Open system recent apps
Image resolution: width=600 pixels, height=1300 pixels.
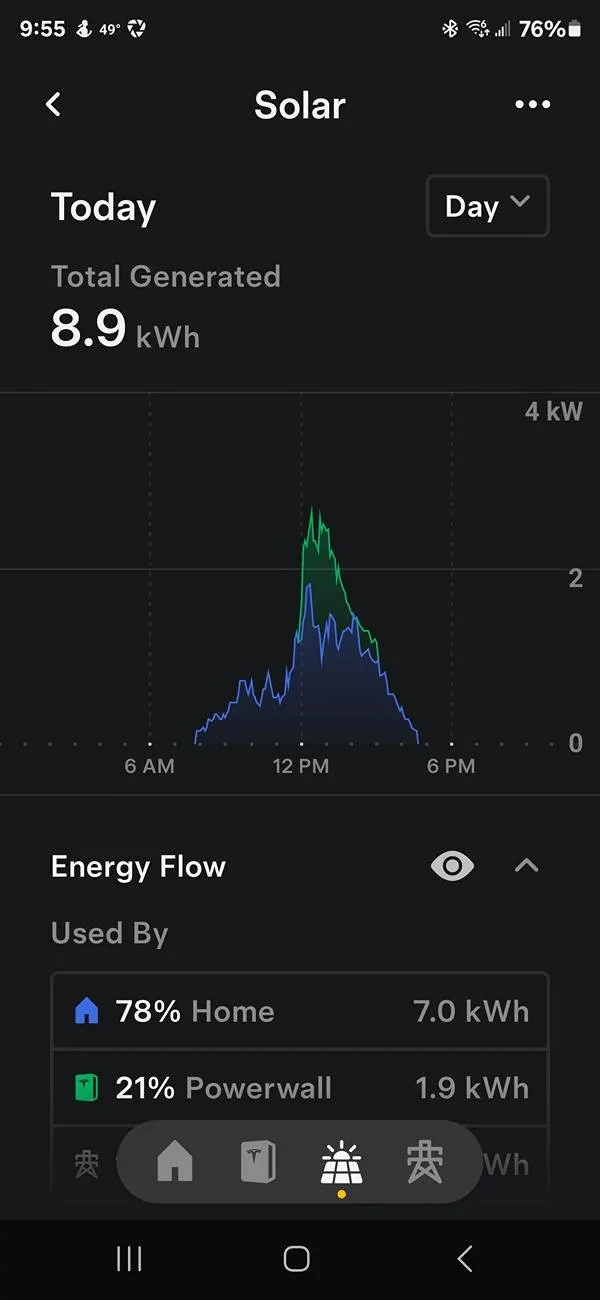click(x=129, y=1258)
